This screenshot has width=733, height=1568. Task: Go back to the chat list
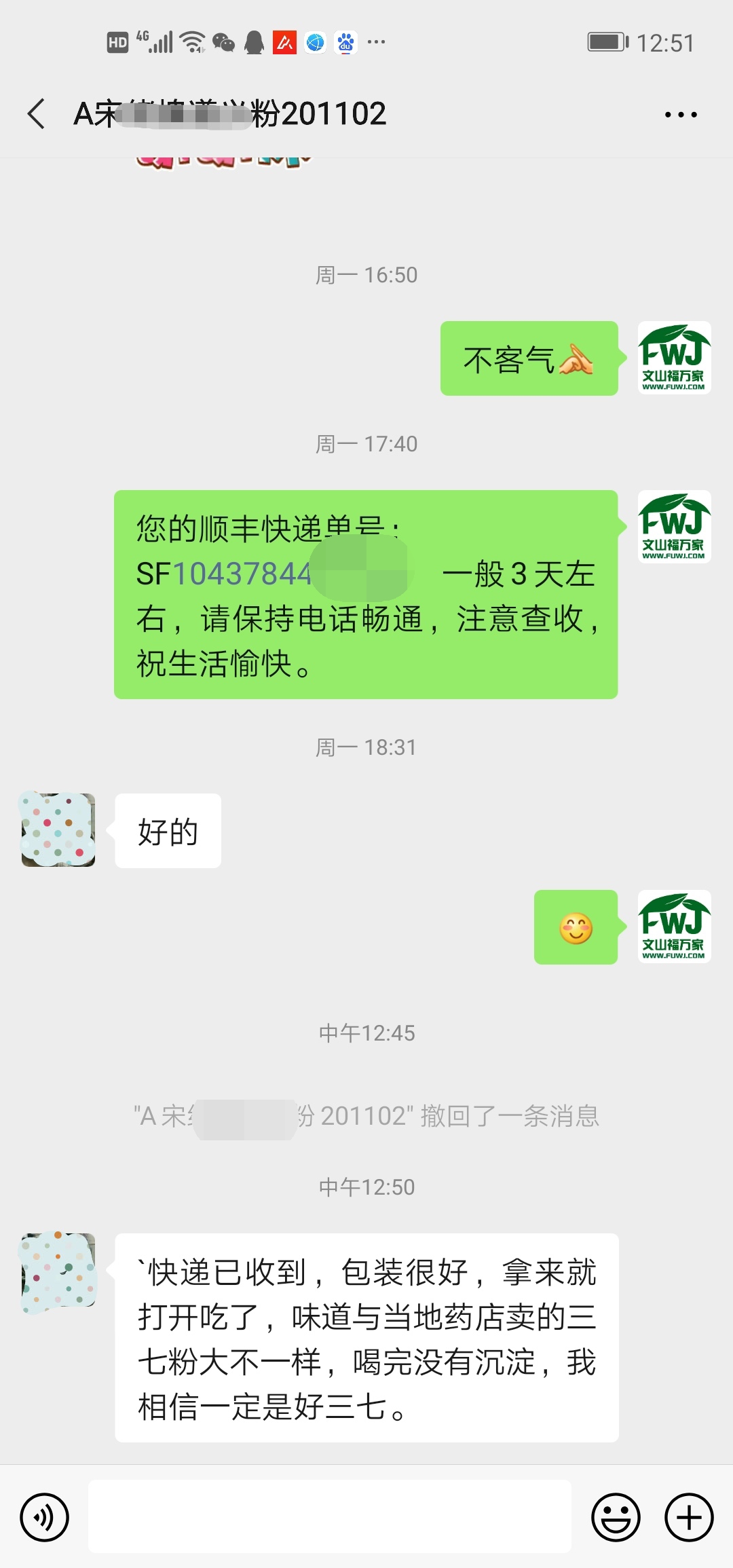click(37, 113)
